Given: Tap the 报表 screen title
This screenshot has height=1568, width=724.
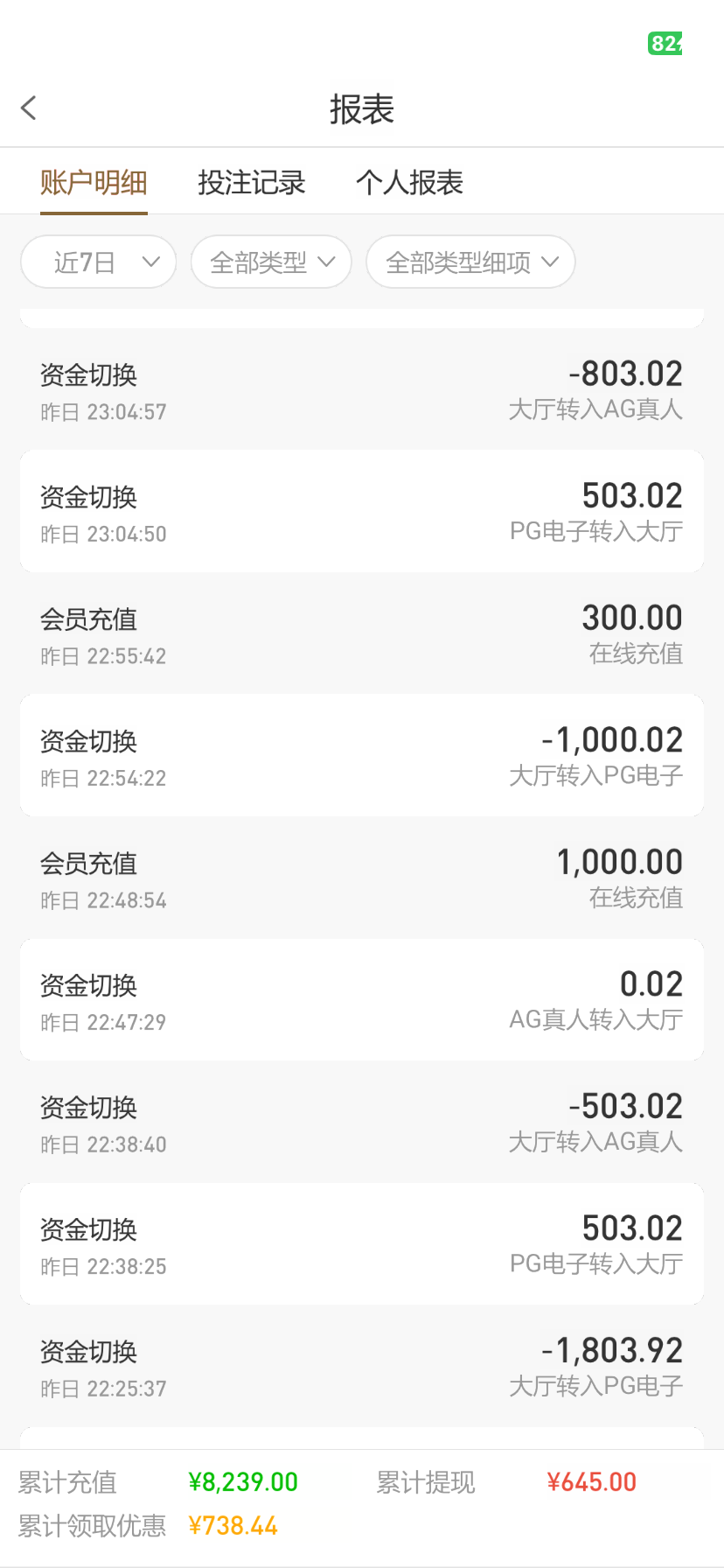Looking at the screenshot, I should (x=362, y=108).
